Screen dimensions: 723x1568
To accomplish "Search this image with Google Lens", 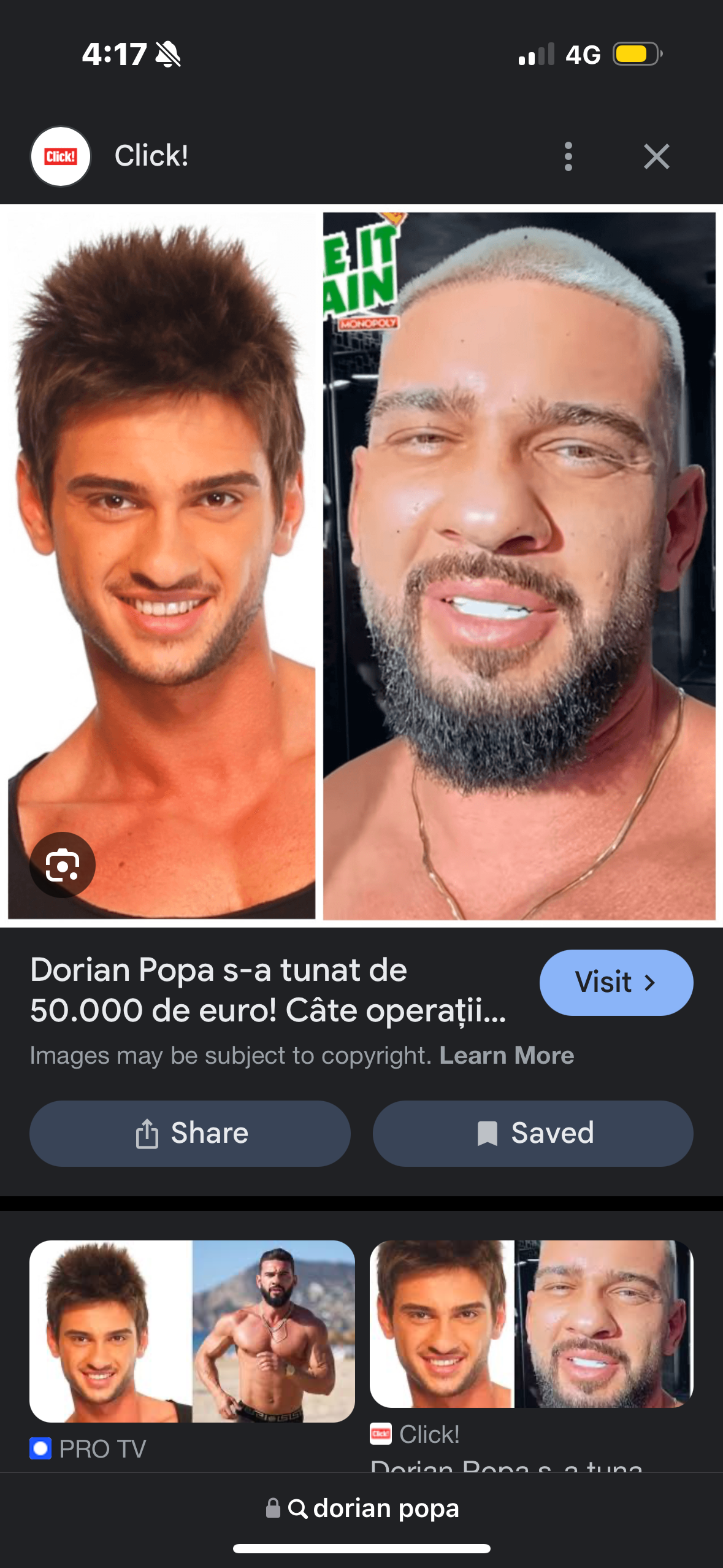I will click(63, 865).
